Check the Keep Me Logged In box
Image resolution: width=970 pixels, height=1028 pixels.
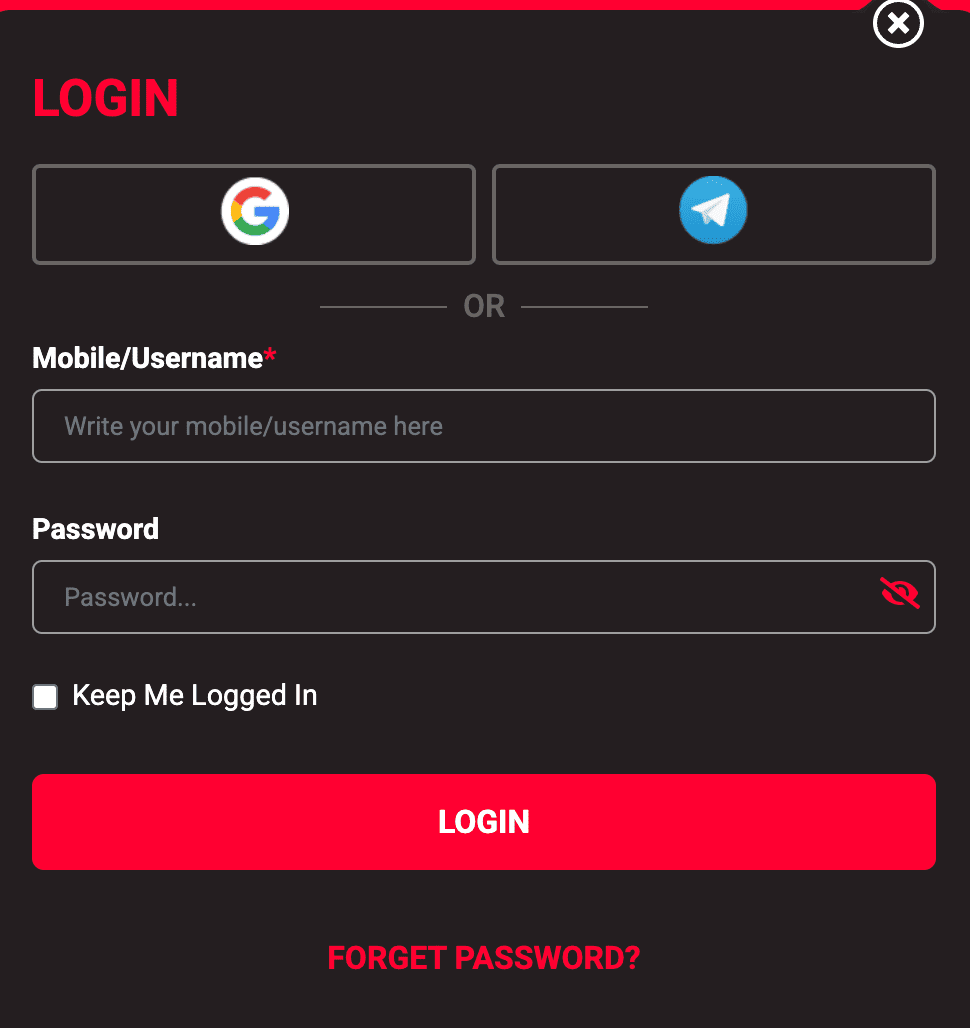click(x=44, y=696)
